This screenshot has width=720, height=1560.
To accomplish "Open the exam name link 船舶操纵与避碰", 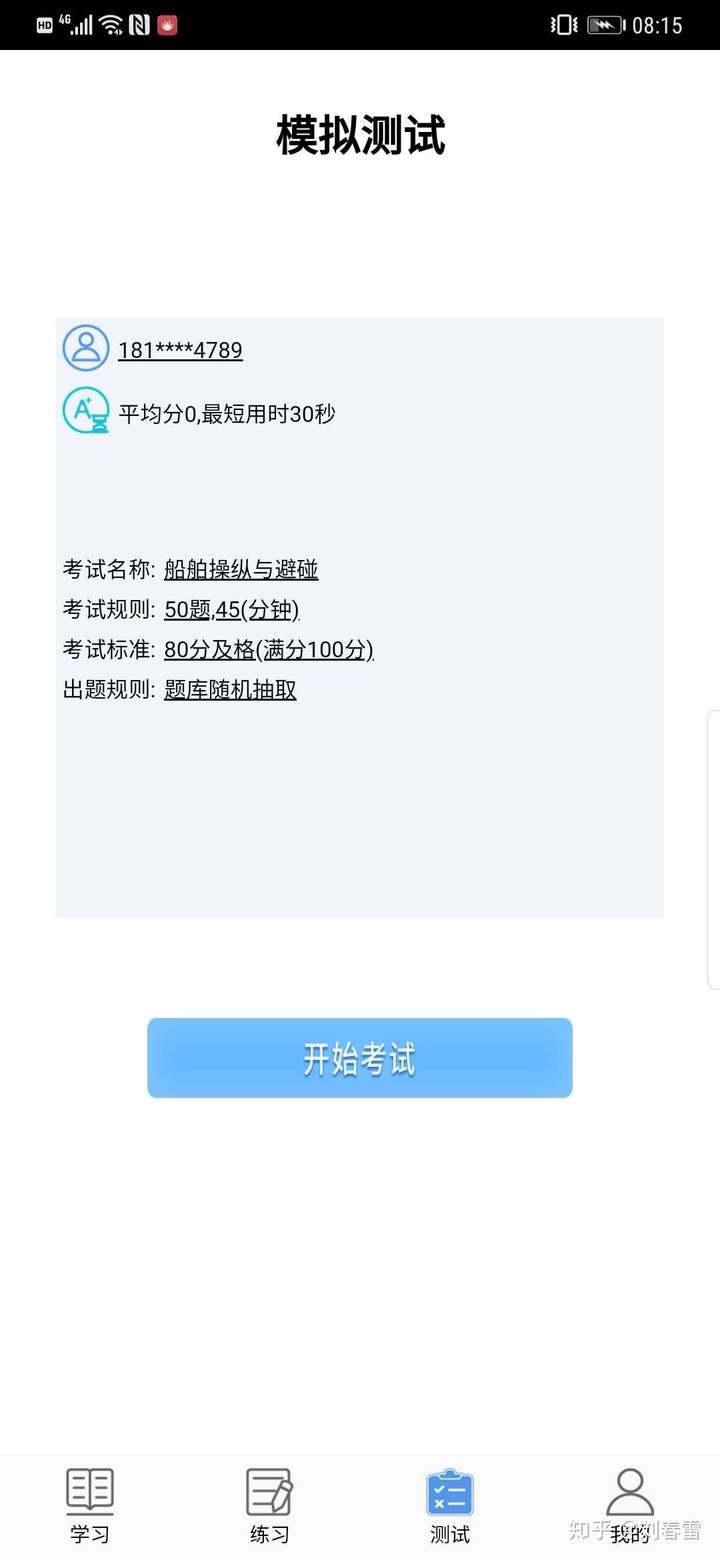I will point(241,570).
